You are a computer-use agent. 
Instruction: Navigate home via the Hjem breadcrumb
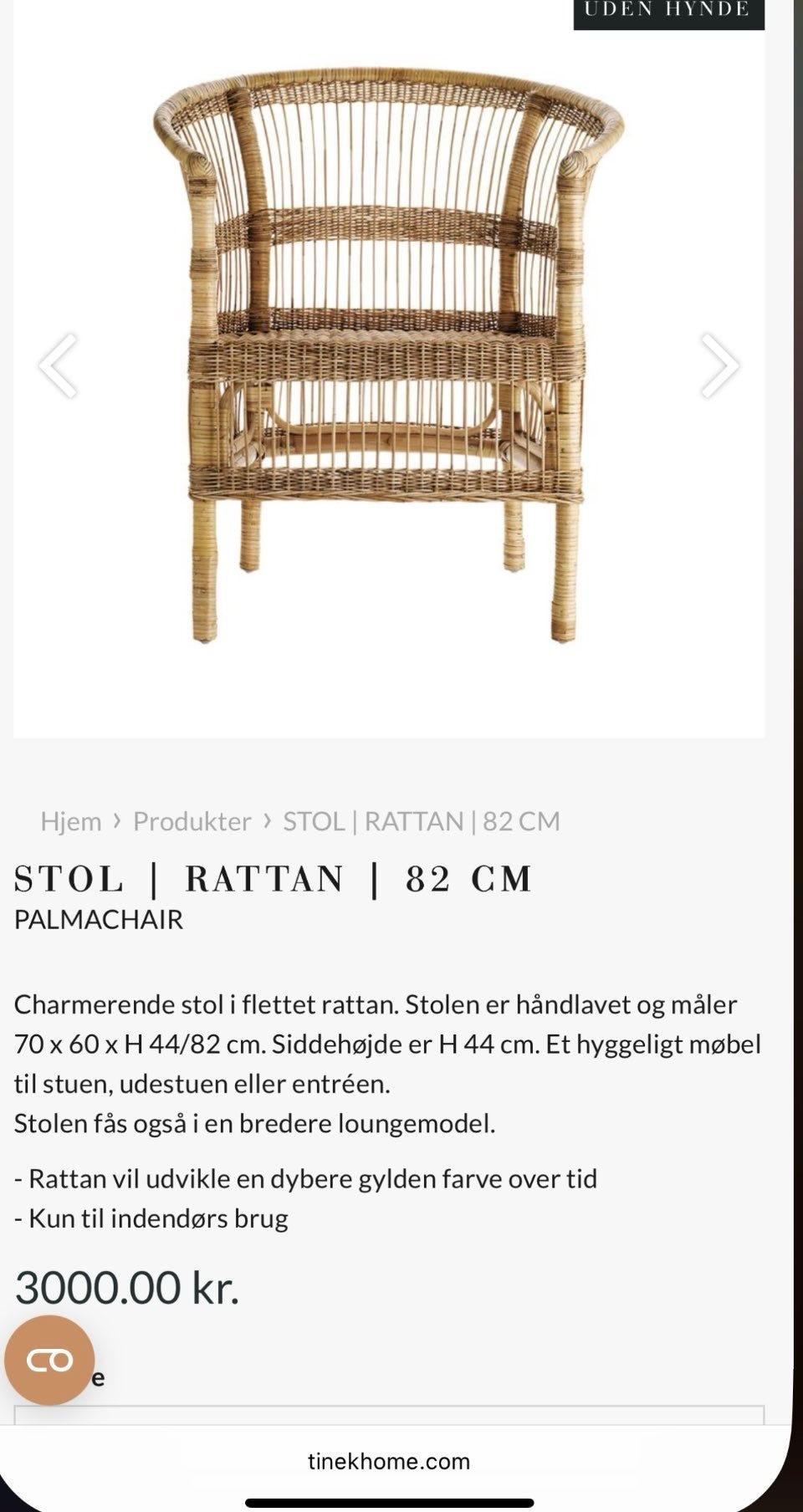tap(70, 822)
